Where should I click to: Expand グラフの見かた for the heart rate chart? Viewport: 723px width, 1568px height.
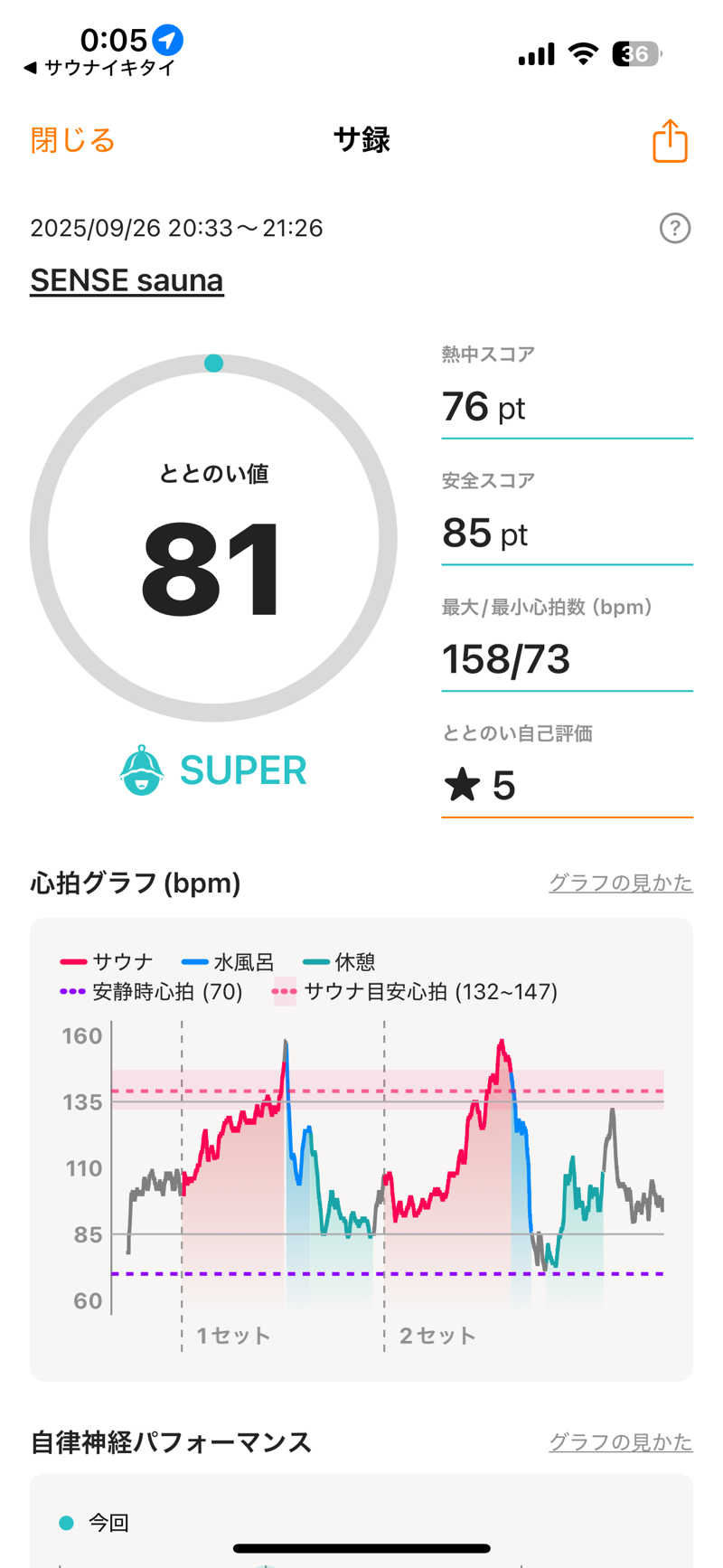click(x=620, y=883)
